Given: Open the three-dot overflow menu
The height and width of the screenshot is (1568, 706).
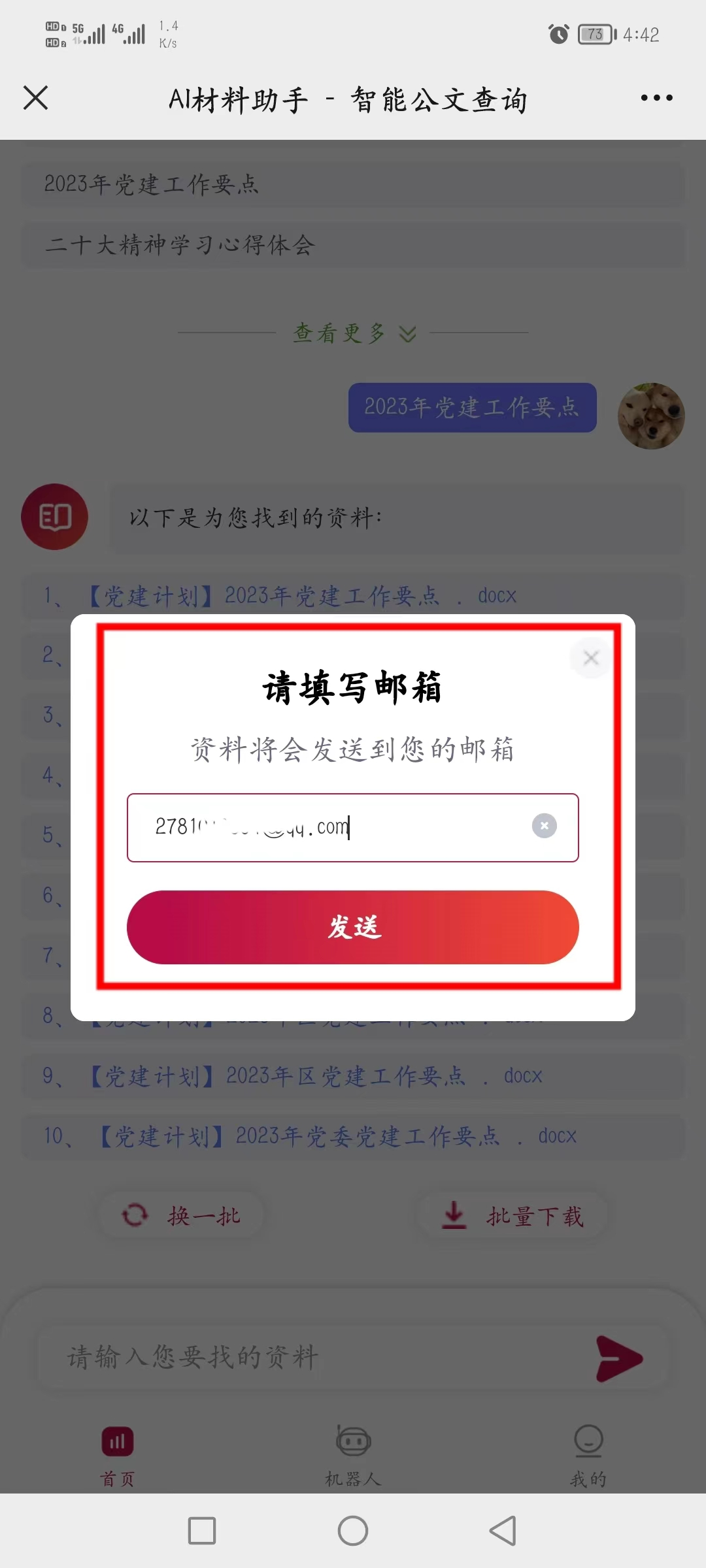Looking at the screenshot, I should [656, 98].
